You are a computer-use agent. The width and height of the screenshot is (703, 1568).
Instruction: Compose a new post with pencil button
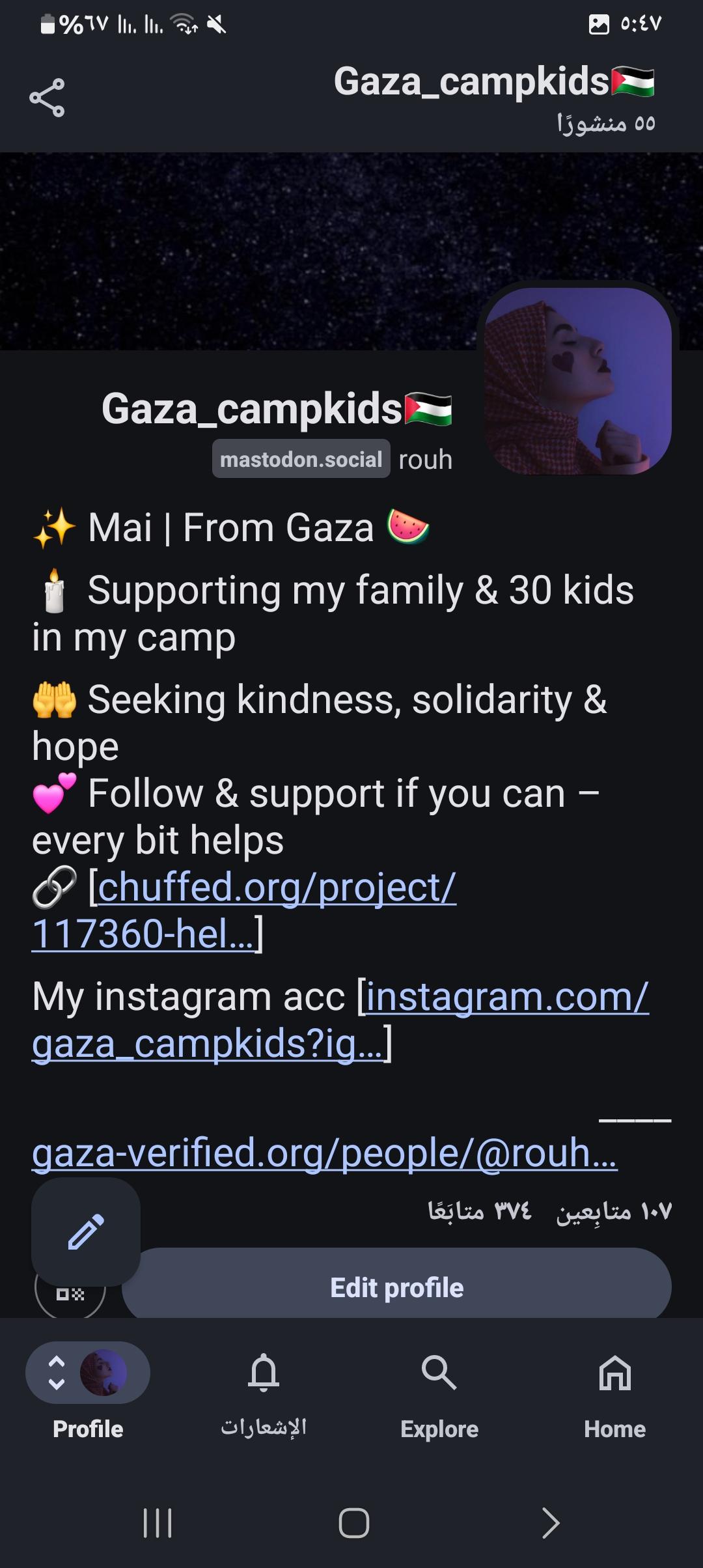[x=86, y=1231]
